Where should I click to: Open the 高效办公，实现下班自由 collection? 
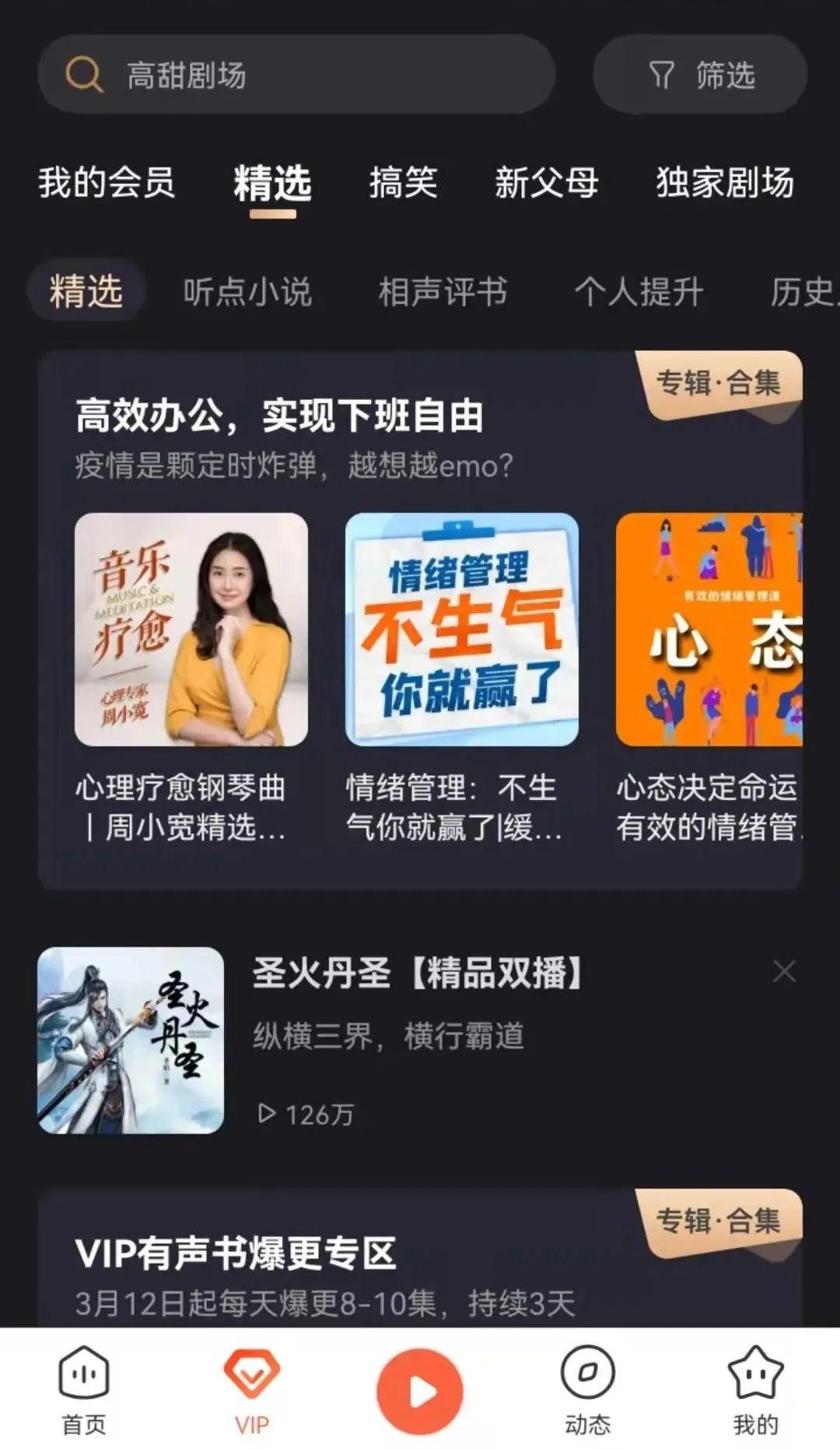(x=279, y=416)
